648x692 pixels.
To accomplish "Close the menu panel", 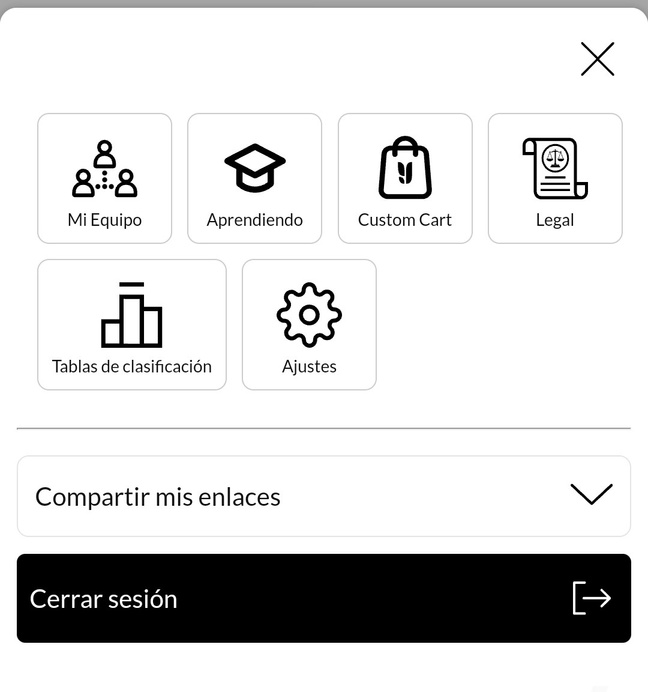I will click(597, 60).
